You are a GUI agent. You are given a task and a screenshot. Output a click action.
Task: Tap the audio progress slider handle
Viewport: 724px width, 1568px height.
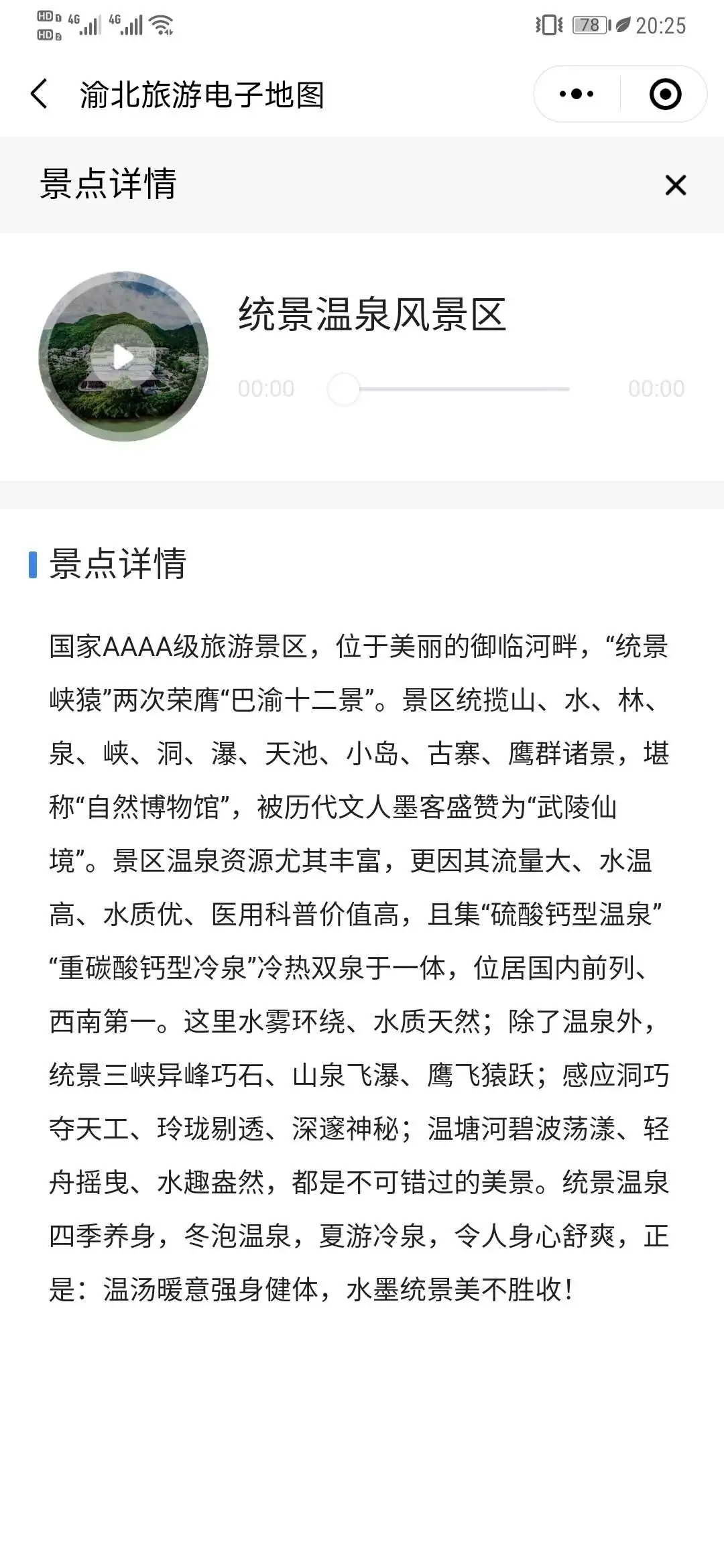pyautogui.click(x=344, y=389)
